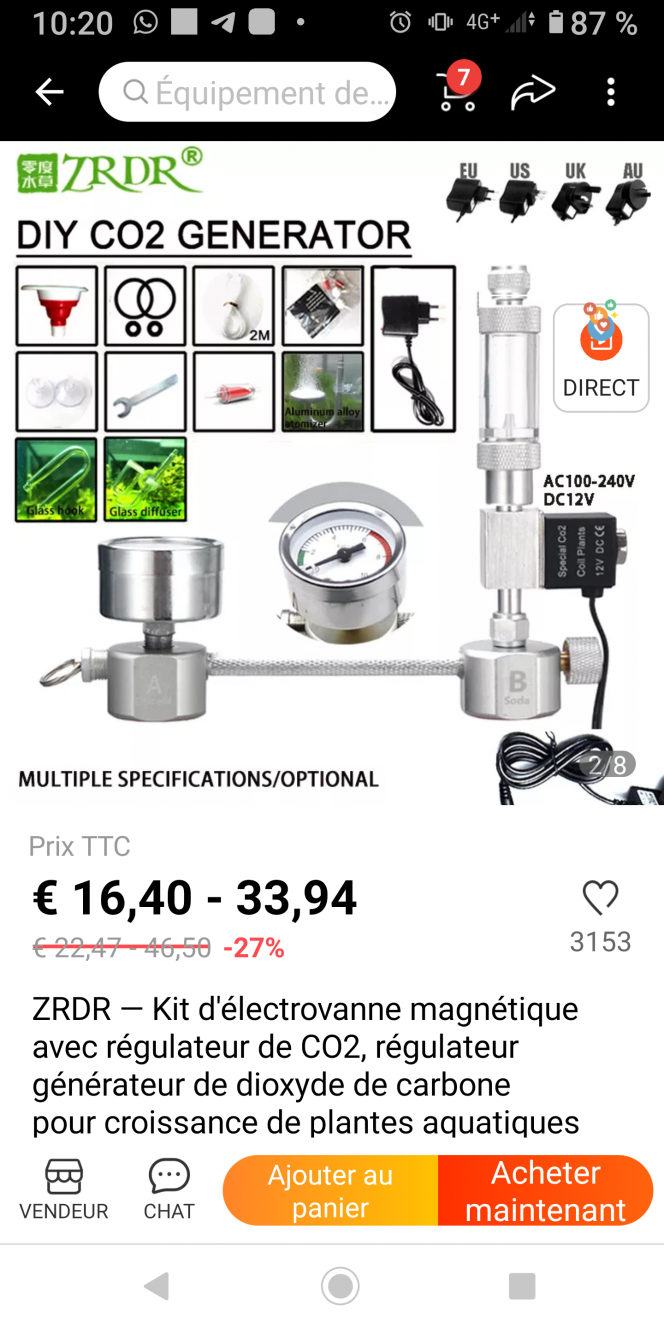The image size is (664, 1328).
Task: Share this product
Action: pos(533,92)
